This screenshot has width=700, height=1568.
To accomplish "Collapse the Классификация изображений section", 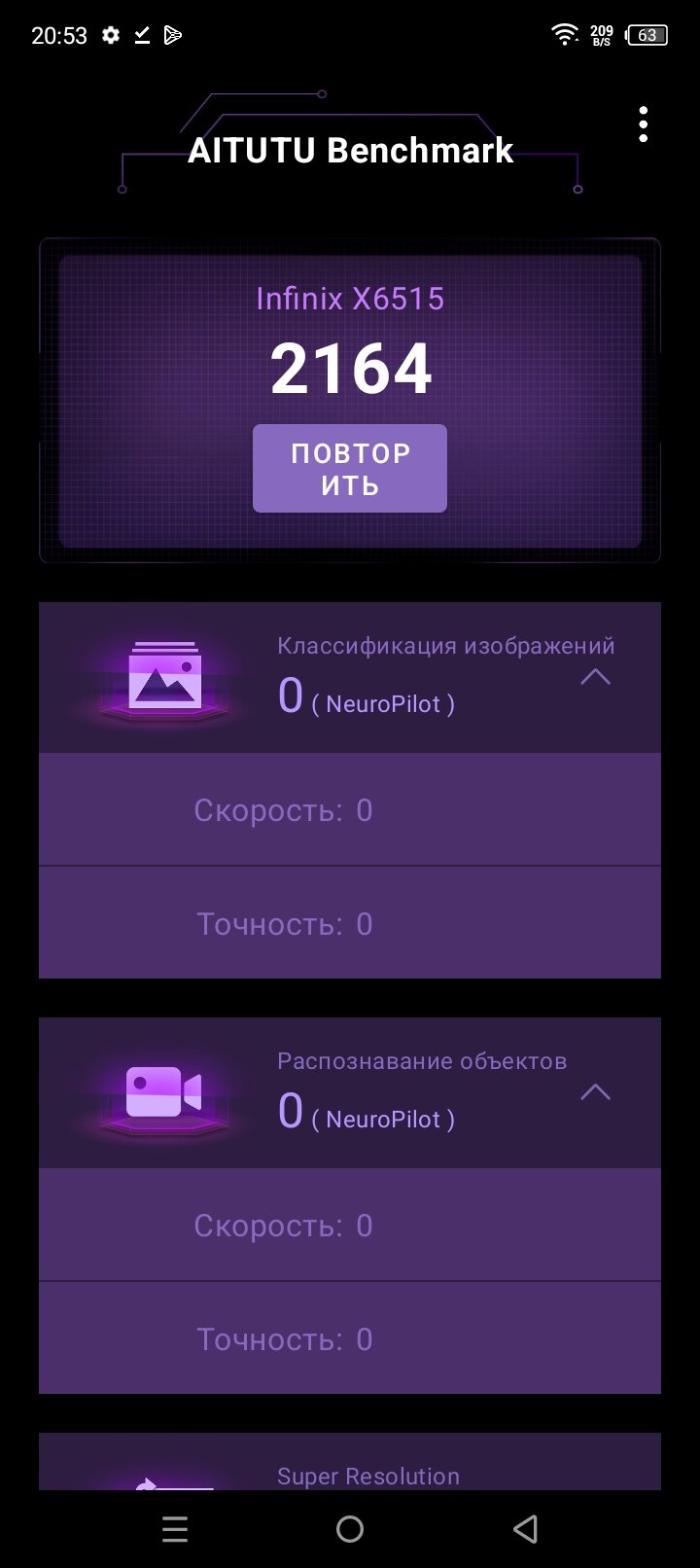I will (595, 677).
